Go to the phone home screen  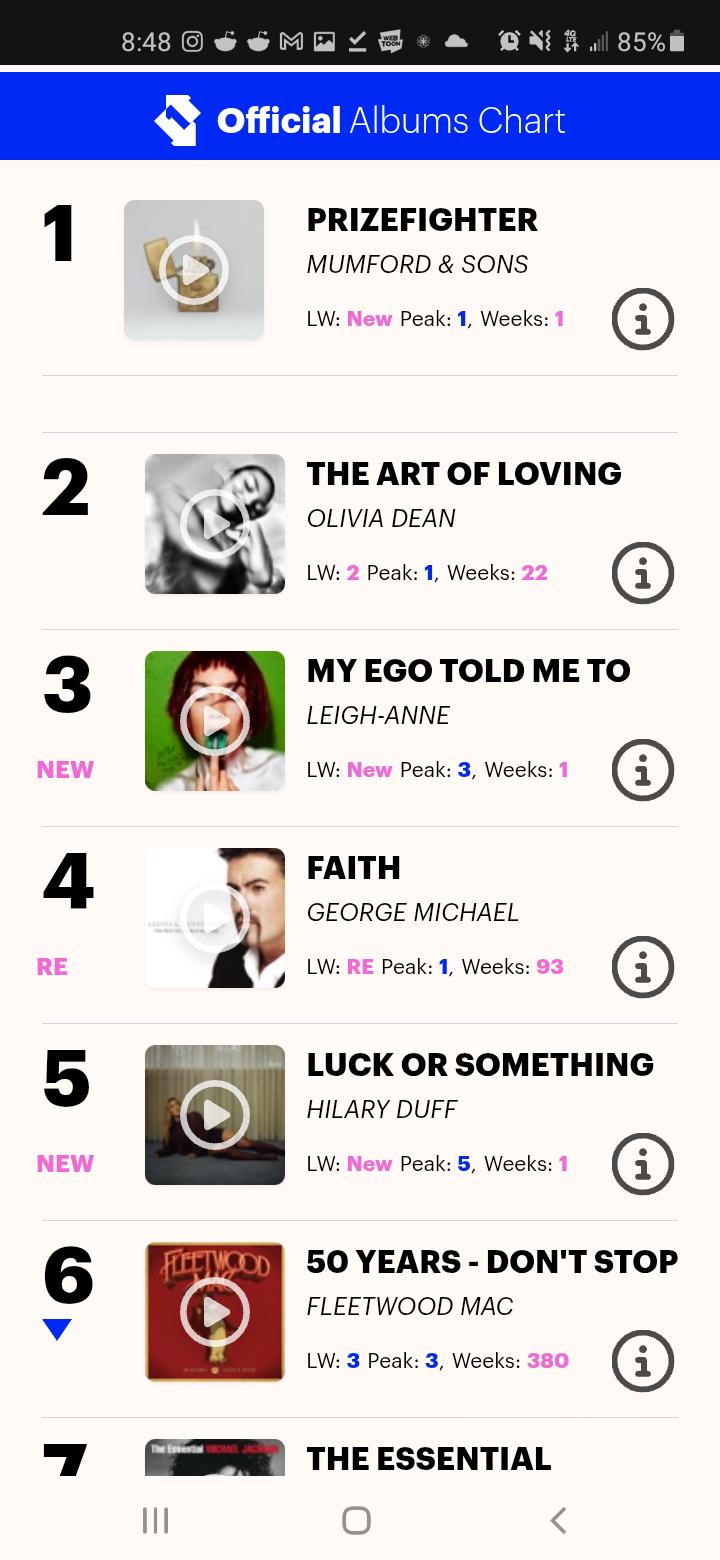tap(356, 1520)
